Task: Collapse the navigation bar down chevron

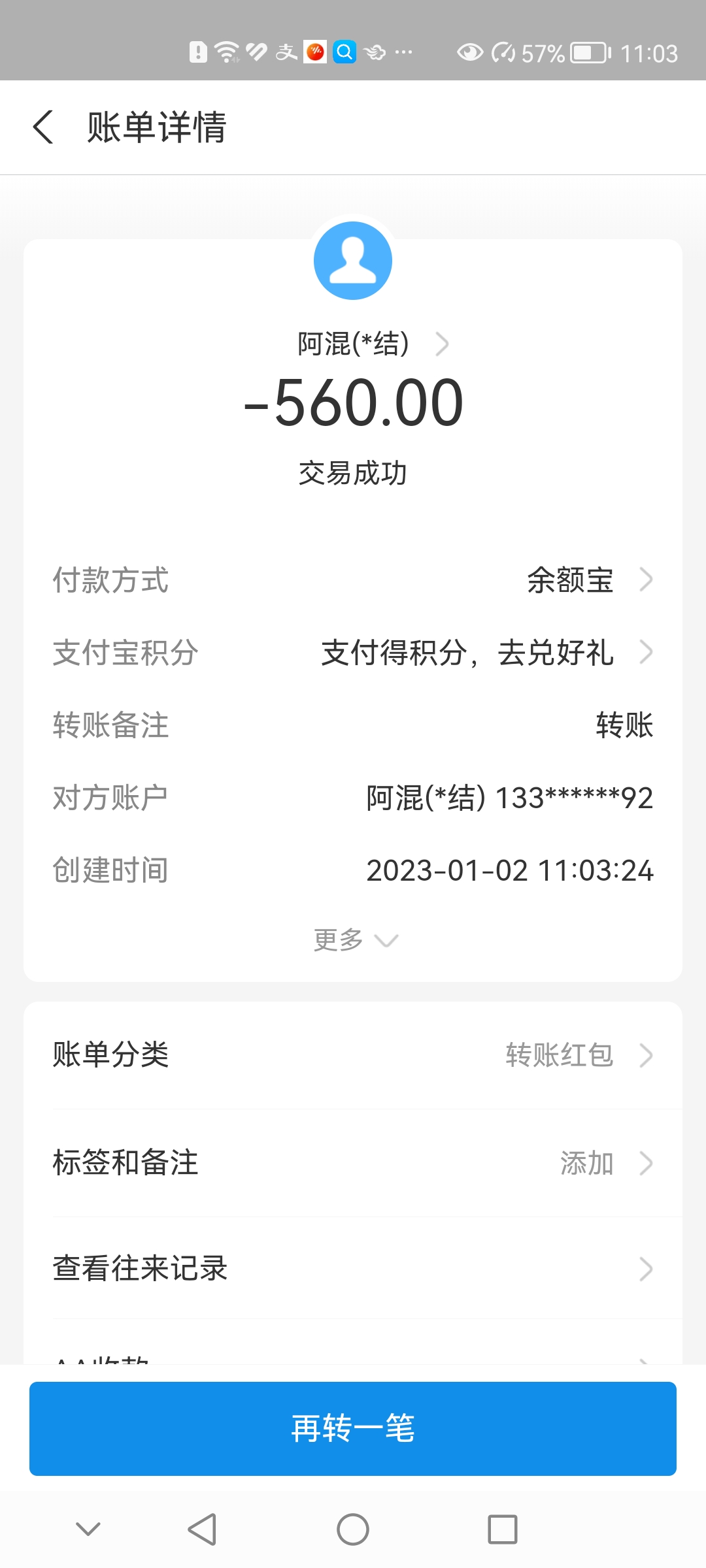Action: pos(88,1529)
